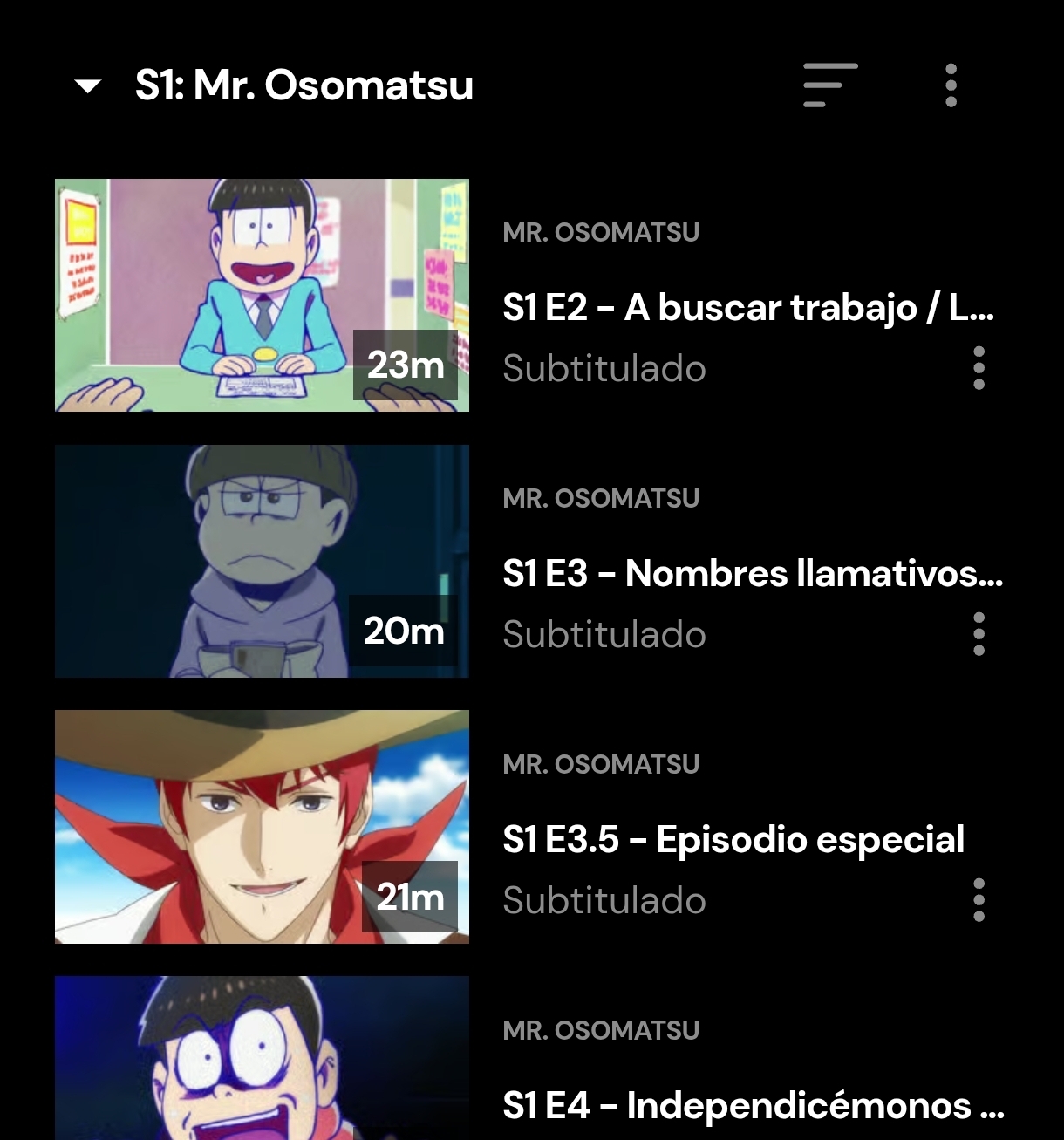Play episode S1 E2 A buscar trabajo
Image resolution: width=1064 pixels, height=1140 pixels.
[262, 295]
